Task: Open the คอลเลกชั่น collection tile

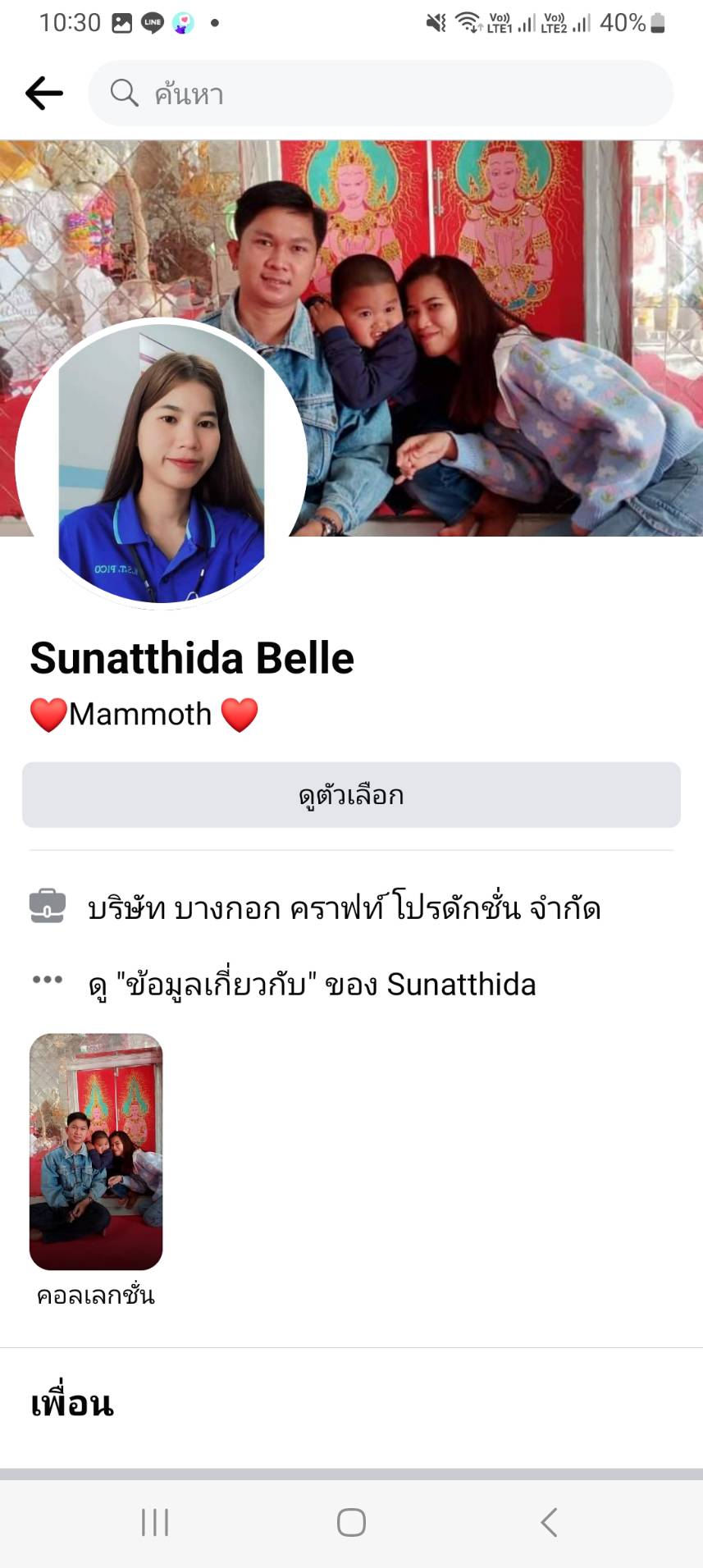Action: (x=96, y=1151)
